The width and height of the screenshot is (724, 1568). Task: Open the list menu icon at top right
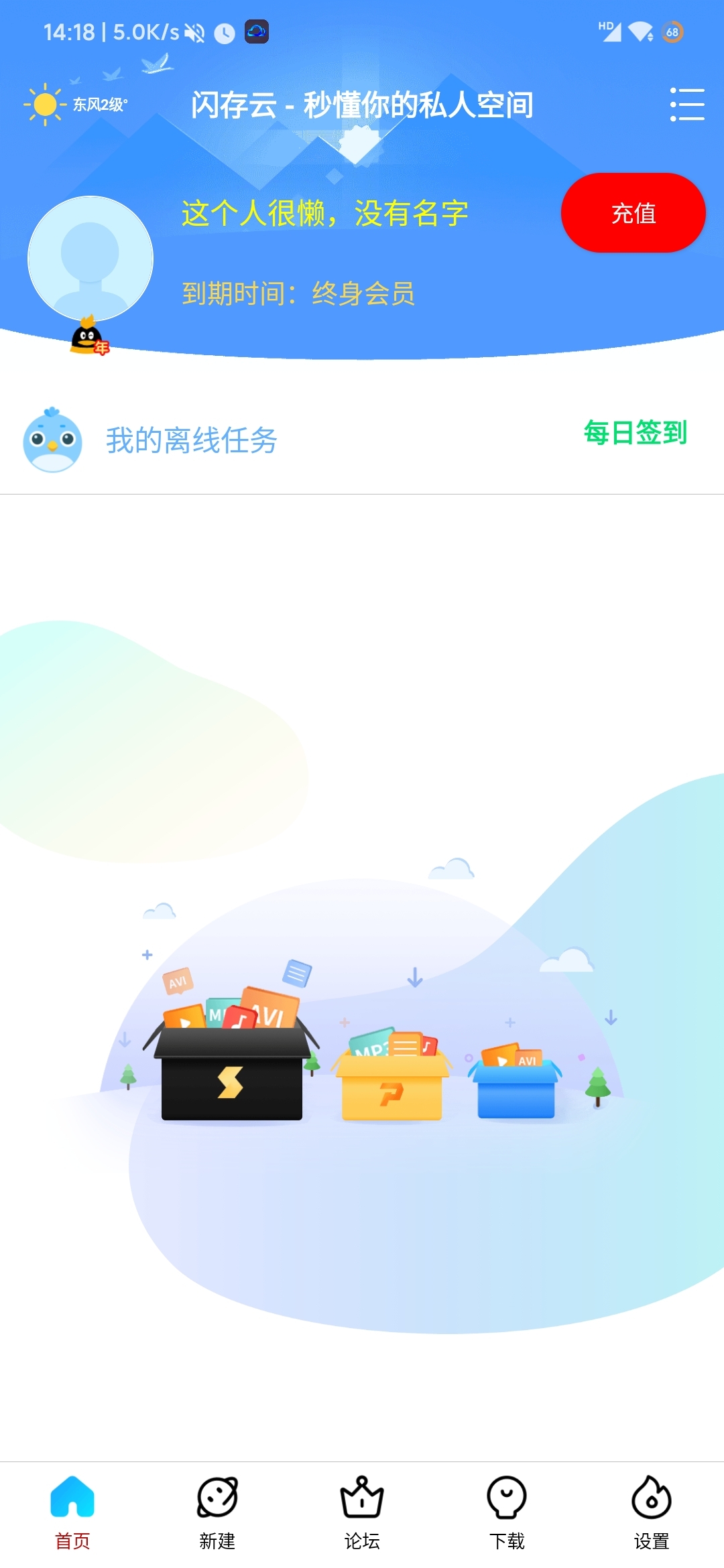(687, 105)
